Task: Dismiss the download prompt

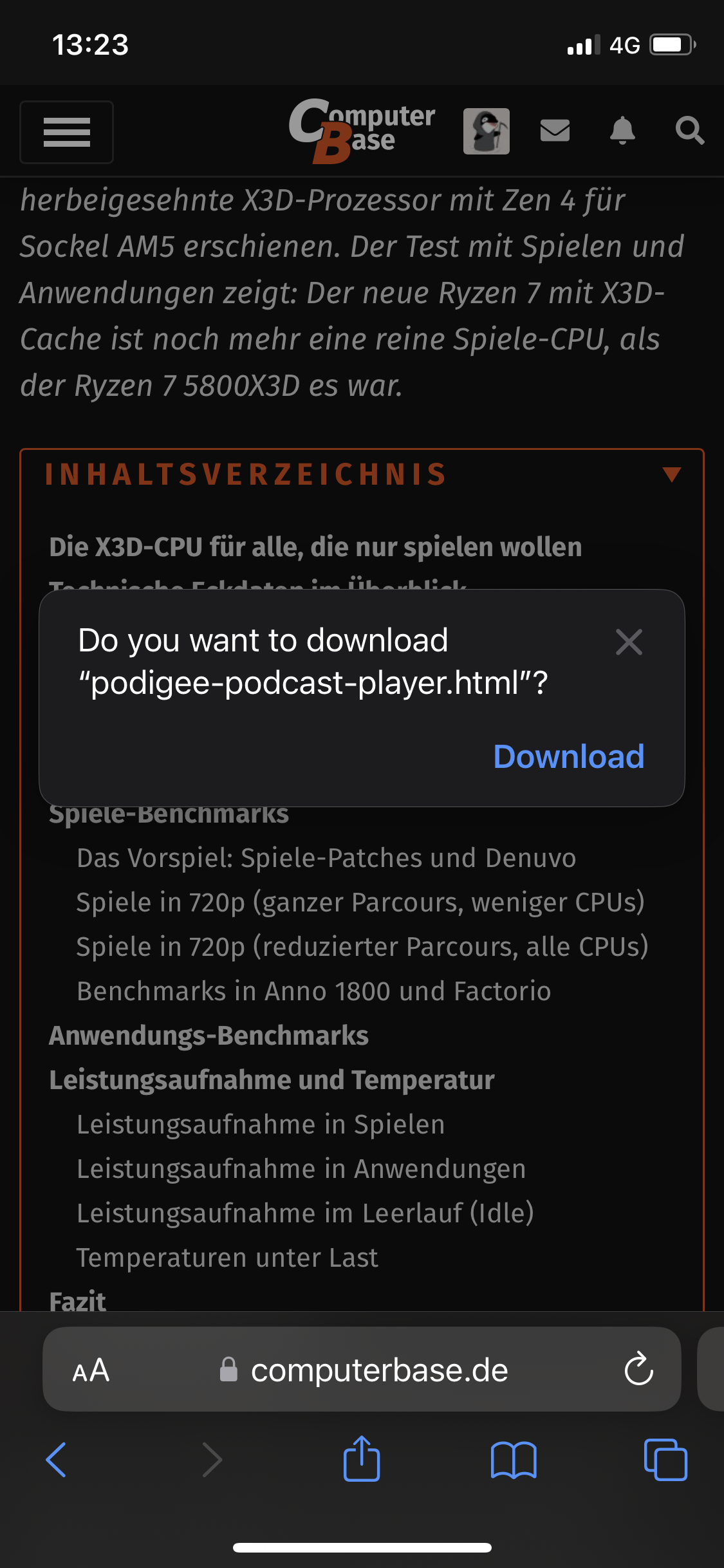Action: [x=629, y=642]
